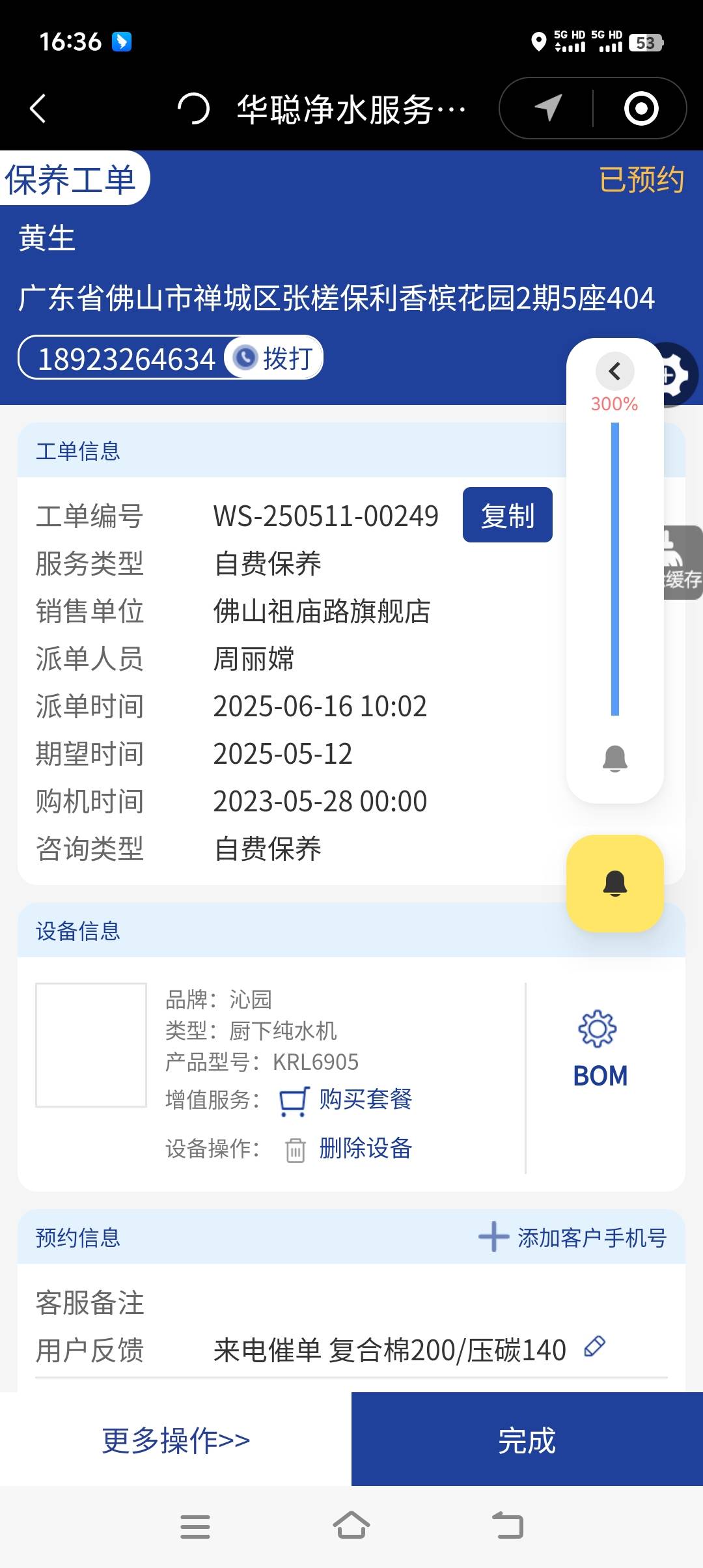The width and height of the screenshot is (703, 1568).
Task: Collapse the floating panel with the left chevron
Action: click(x=614, y=371)
